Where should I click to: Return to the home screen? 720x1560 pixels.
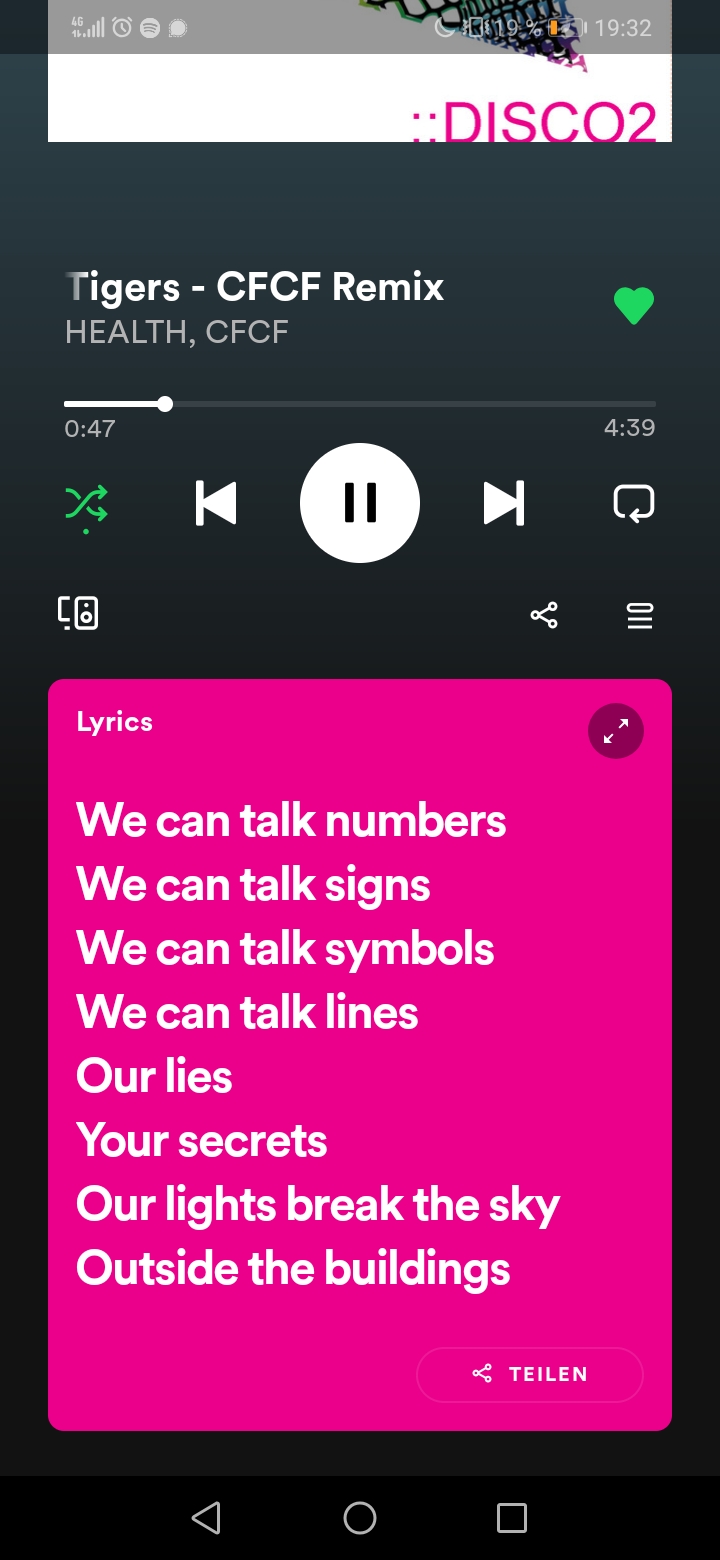click(x=360, y=1518)
